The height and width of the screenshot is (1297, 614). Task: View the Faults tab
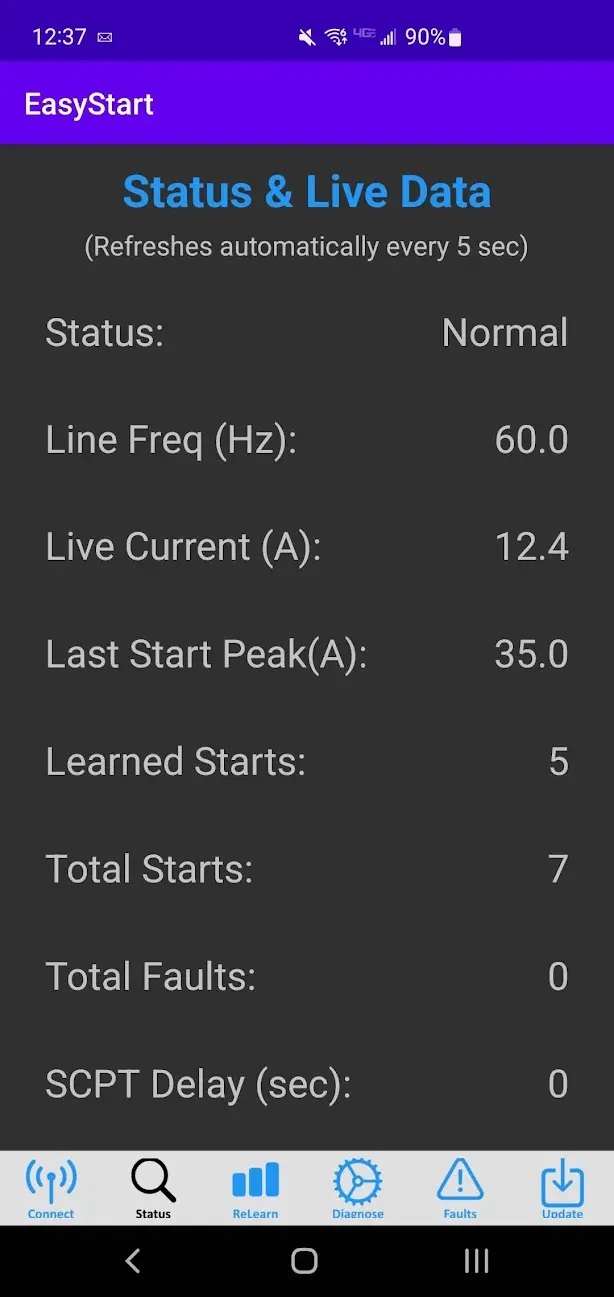coord(460,1188)
